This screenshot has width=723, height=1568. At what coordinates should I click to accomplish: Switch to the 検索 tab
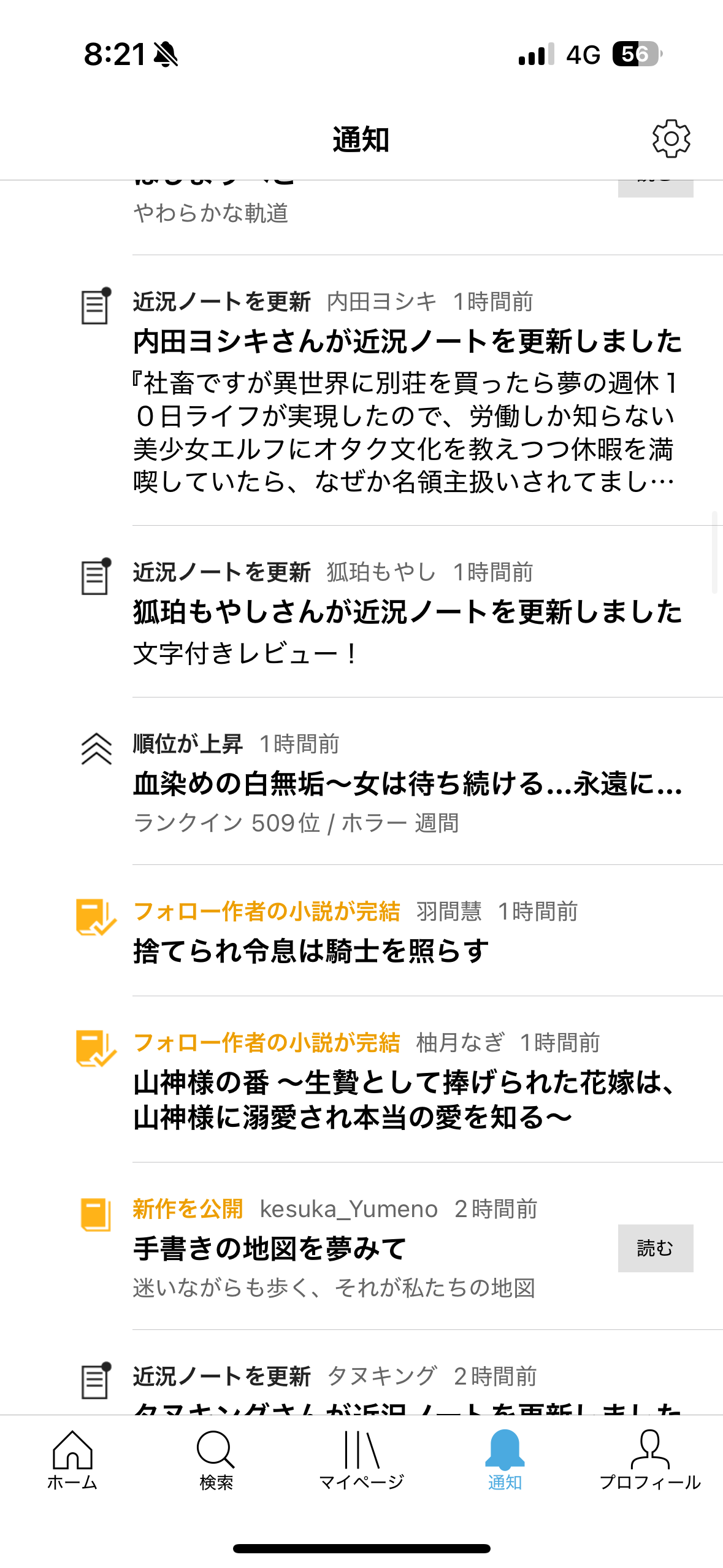tap(216, 1460)
